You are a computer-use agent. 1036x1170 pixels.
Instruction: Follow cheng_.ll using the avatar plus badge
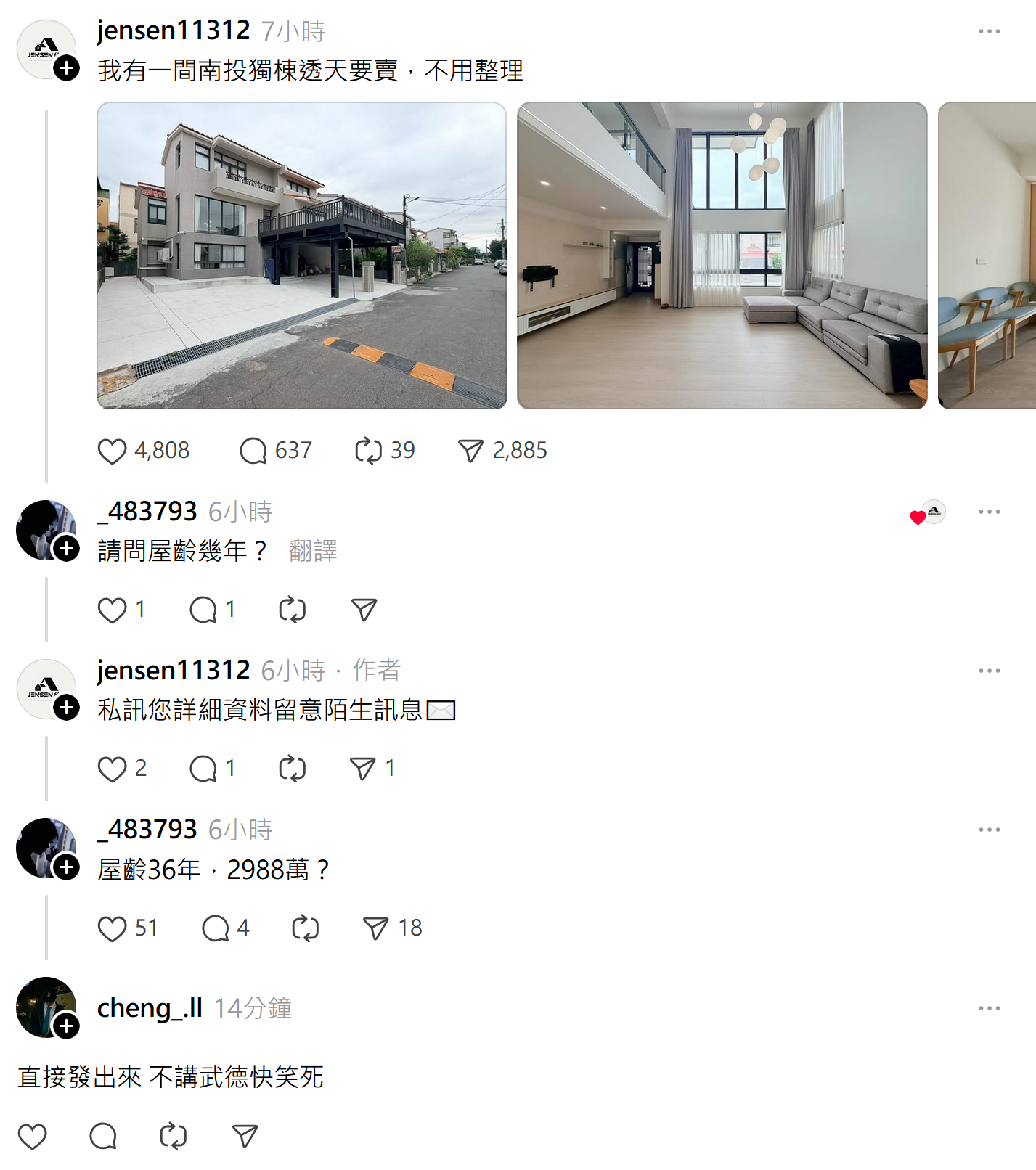67,1026
